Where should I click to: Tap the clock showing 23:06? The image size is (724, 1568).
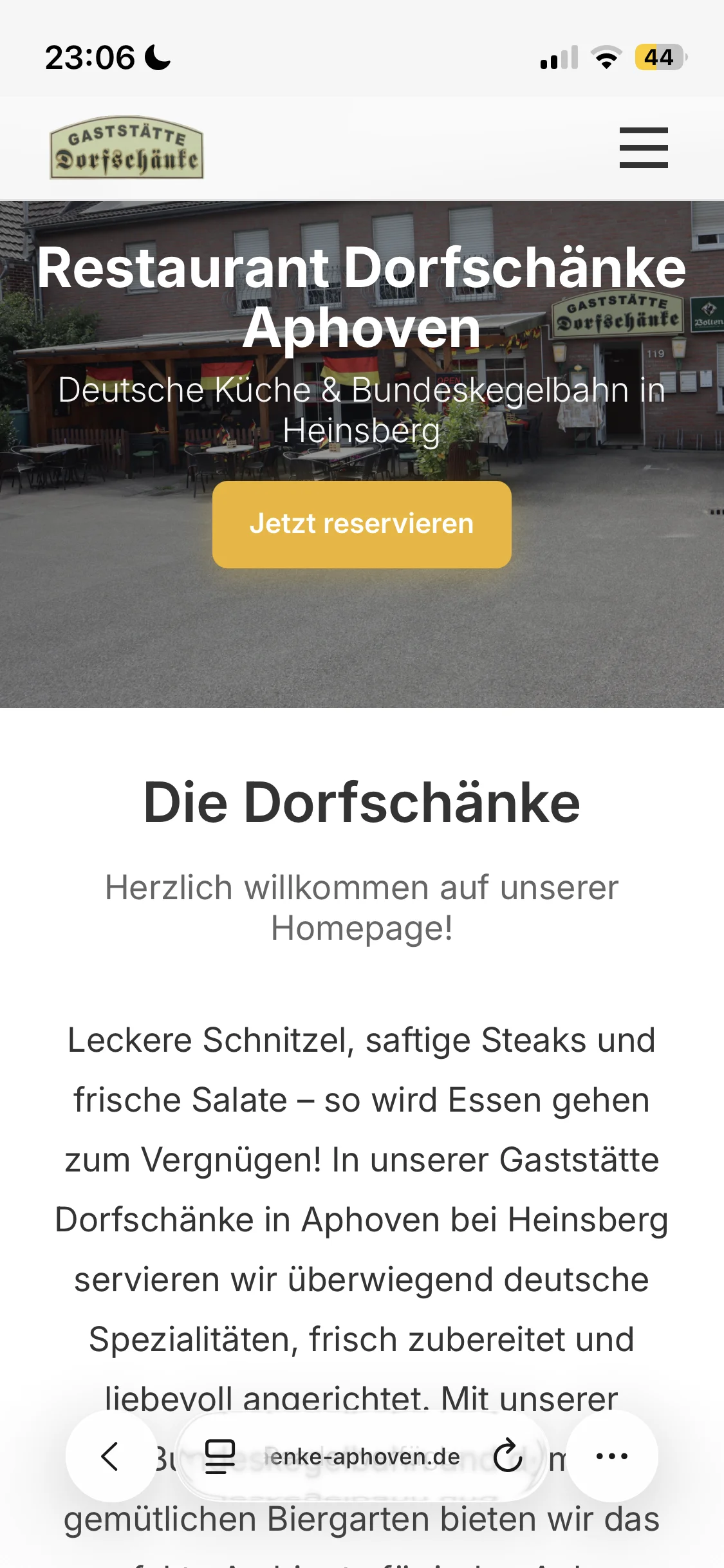pos(90,57)
